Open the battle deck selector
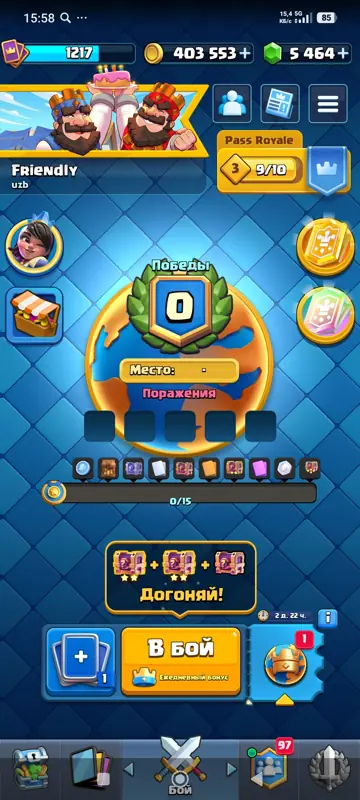Image resolution: width=360 pixels, height=800 pixels. coord(81,662)
